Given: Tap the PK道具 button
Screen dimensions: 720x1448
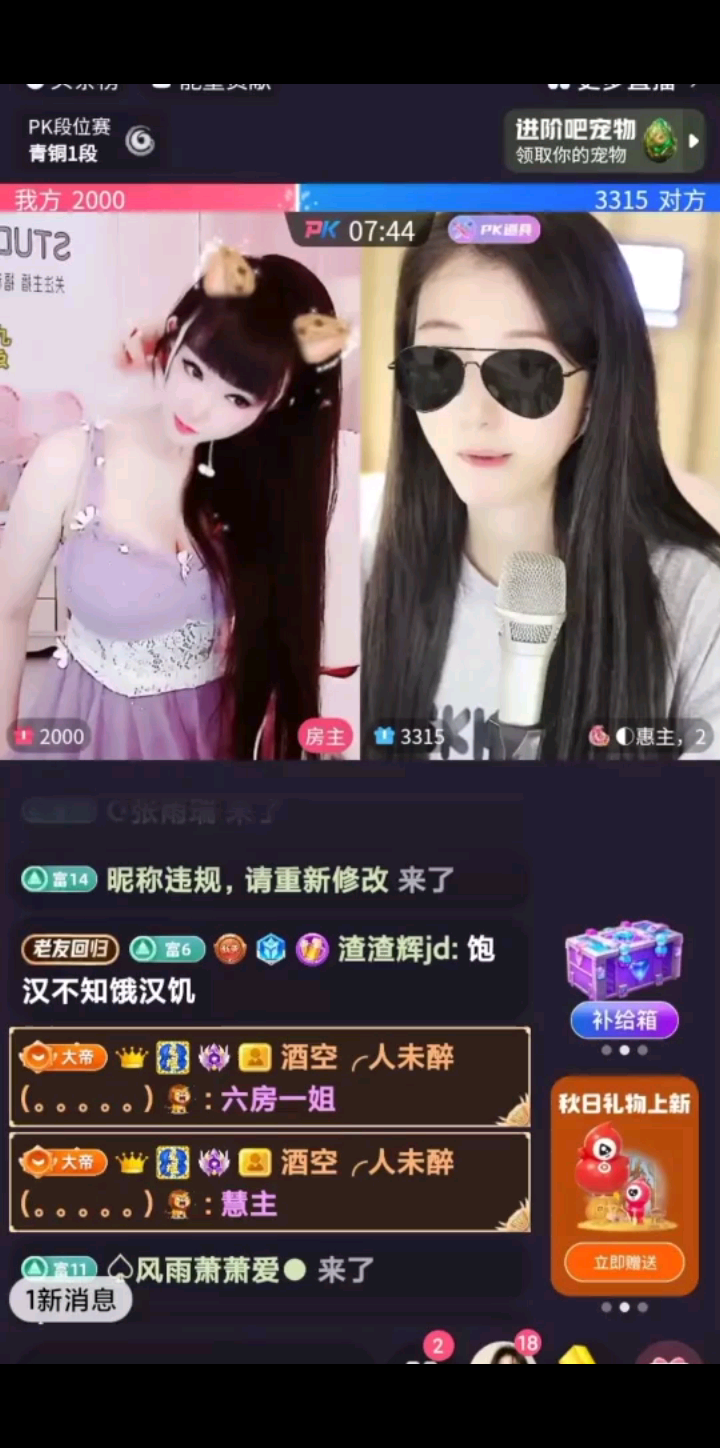Looking at the screenshot, I should tap(494, 230).
